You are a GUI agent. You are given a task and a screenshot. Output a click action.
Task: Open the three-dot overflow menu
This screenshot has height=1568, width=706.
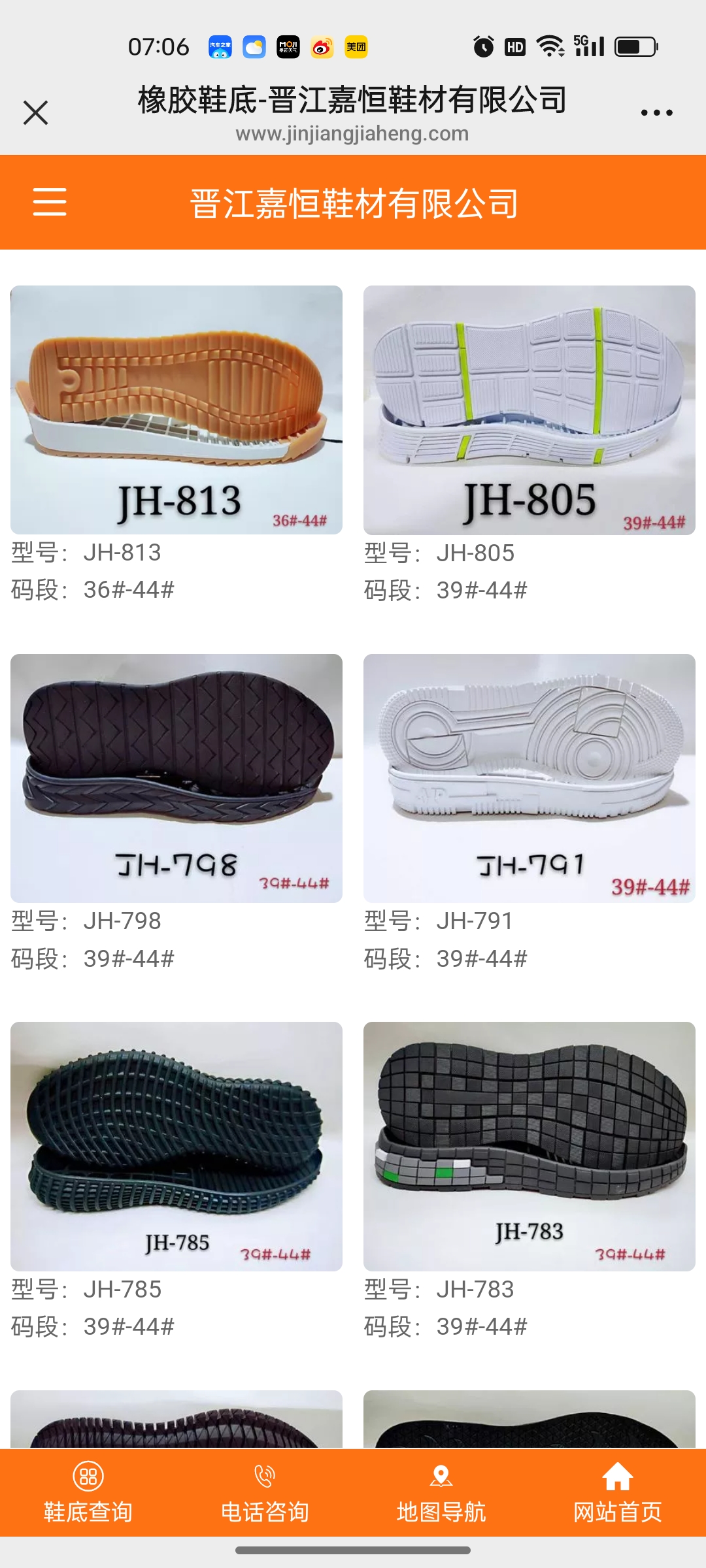click(656, 112)
